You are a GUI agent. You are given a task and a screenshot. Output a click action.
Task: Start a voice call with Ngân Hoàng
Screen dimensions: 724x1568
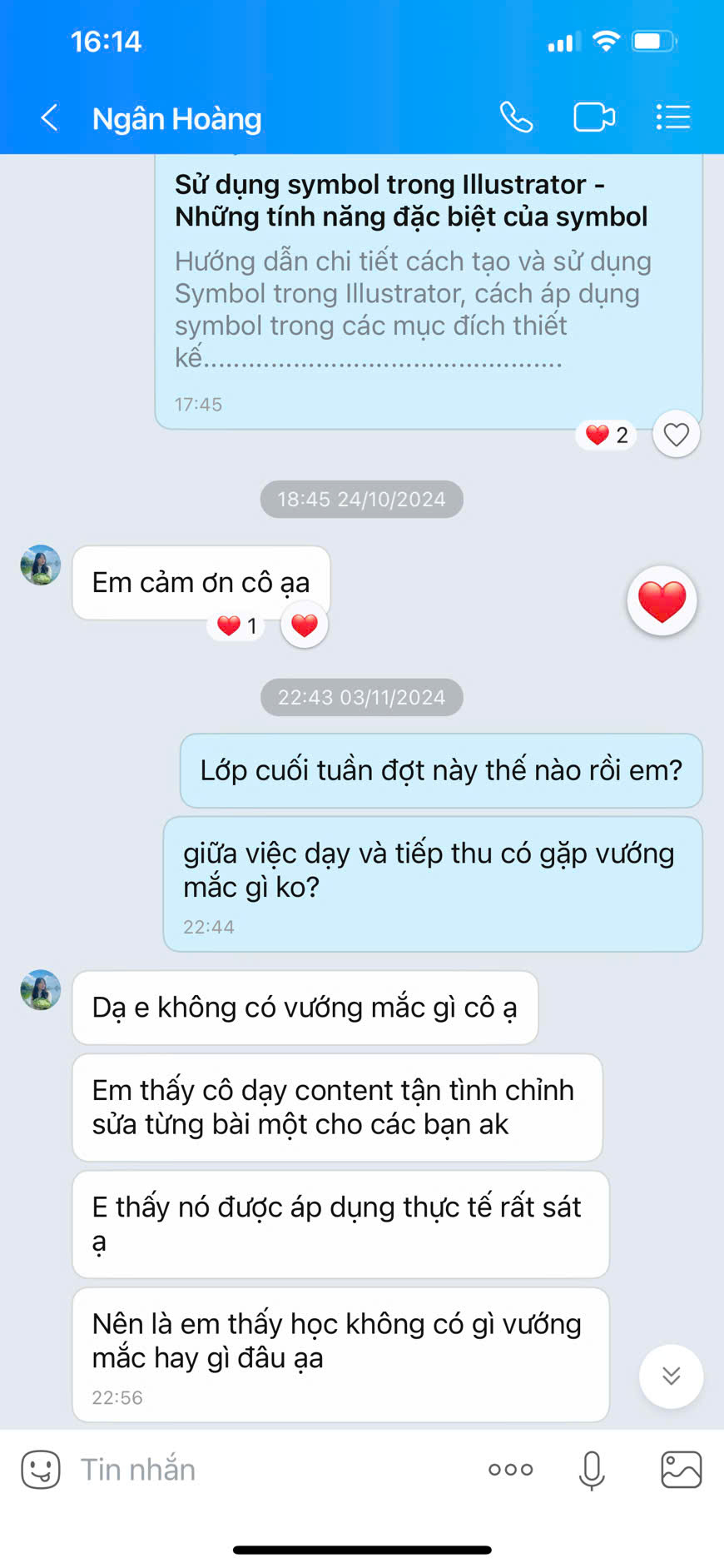(516, 117)
